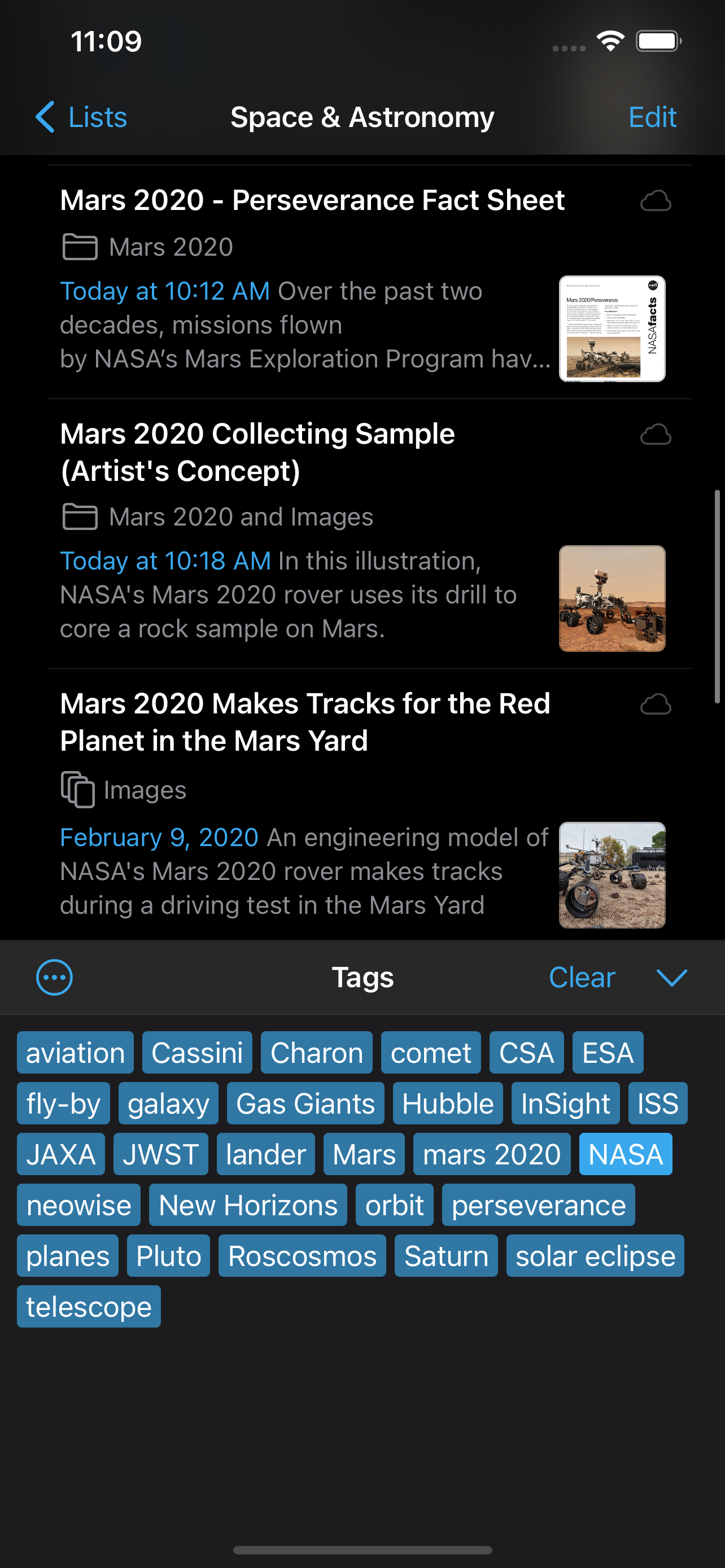Deselect the NASA tag

pos(625,1154)
